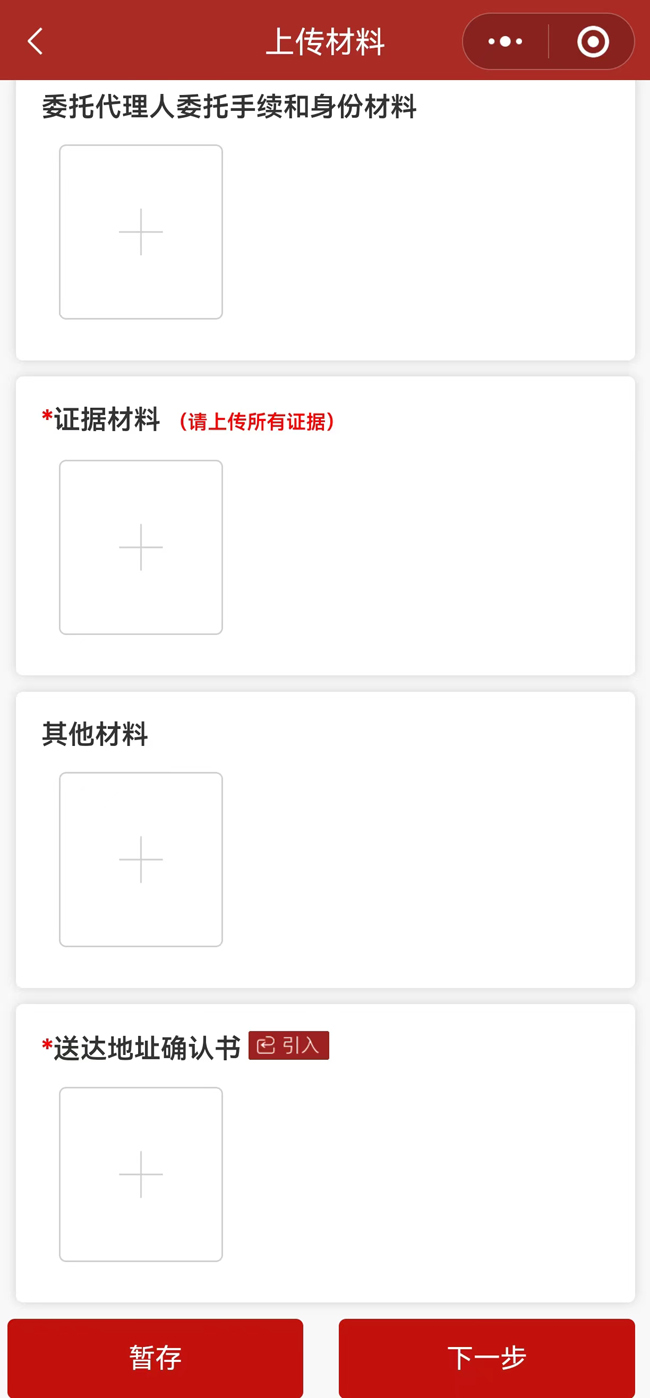Add a file under 其他材料
The width and height of the screenshot is (650, 1398).
[141, 859]
